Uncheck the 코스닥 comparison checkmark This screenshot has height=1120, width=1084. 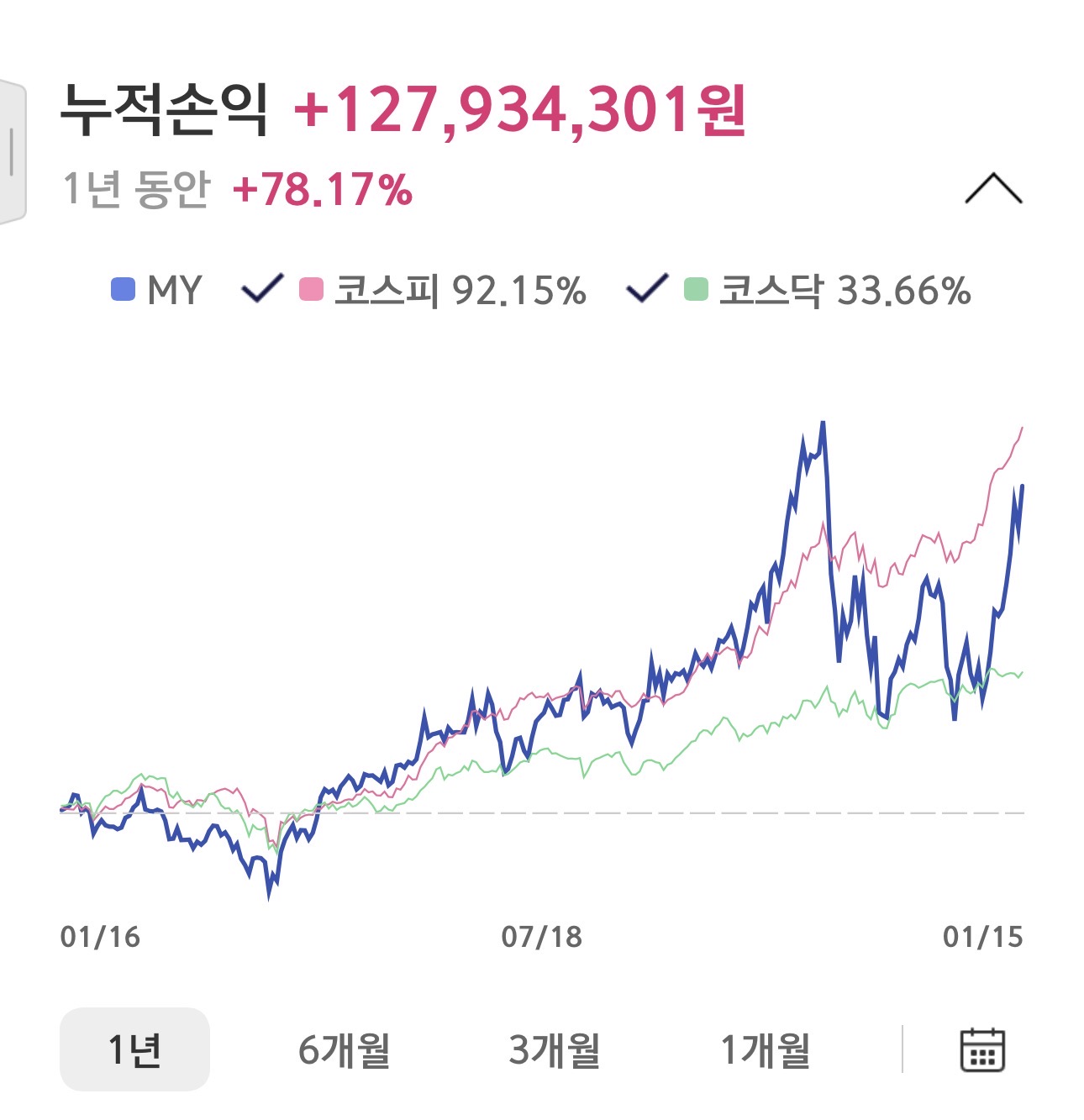tap(645, 287)
